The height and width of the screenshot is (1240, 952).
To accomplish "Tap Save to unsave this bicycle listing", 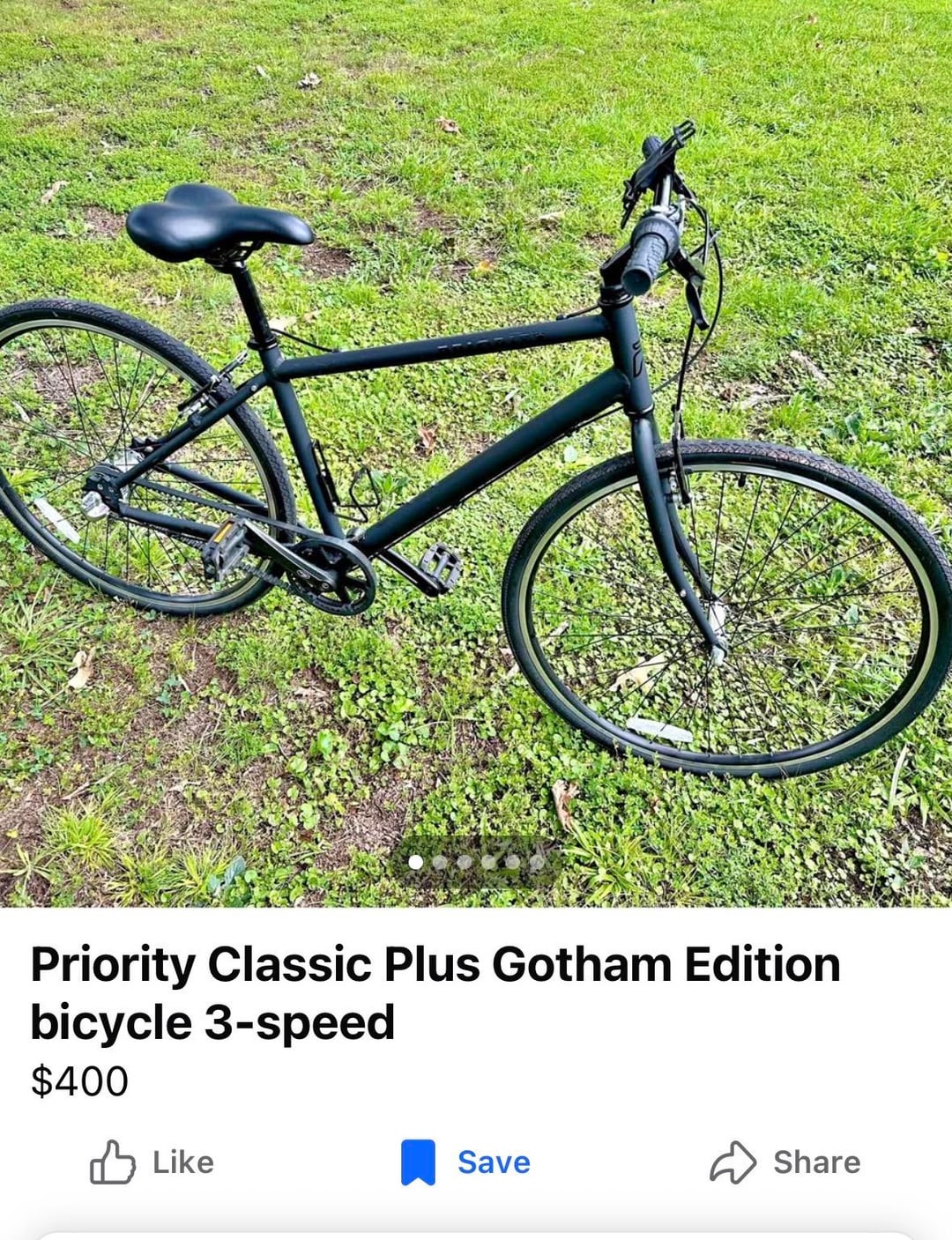I will (465, 1162).
